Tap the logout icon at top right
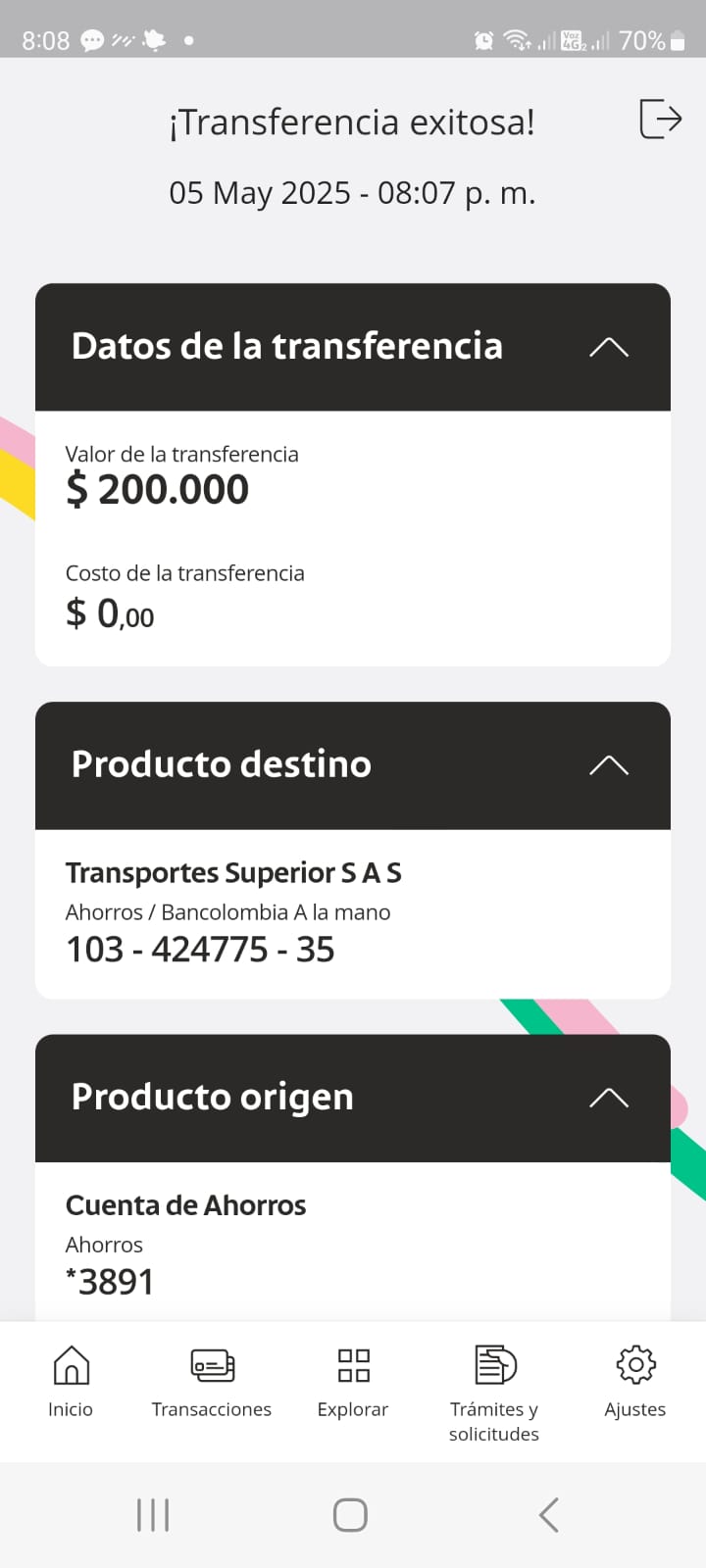 point(660,119)
